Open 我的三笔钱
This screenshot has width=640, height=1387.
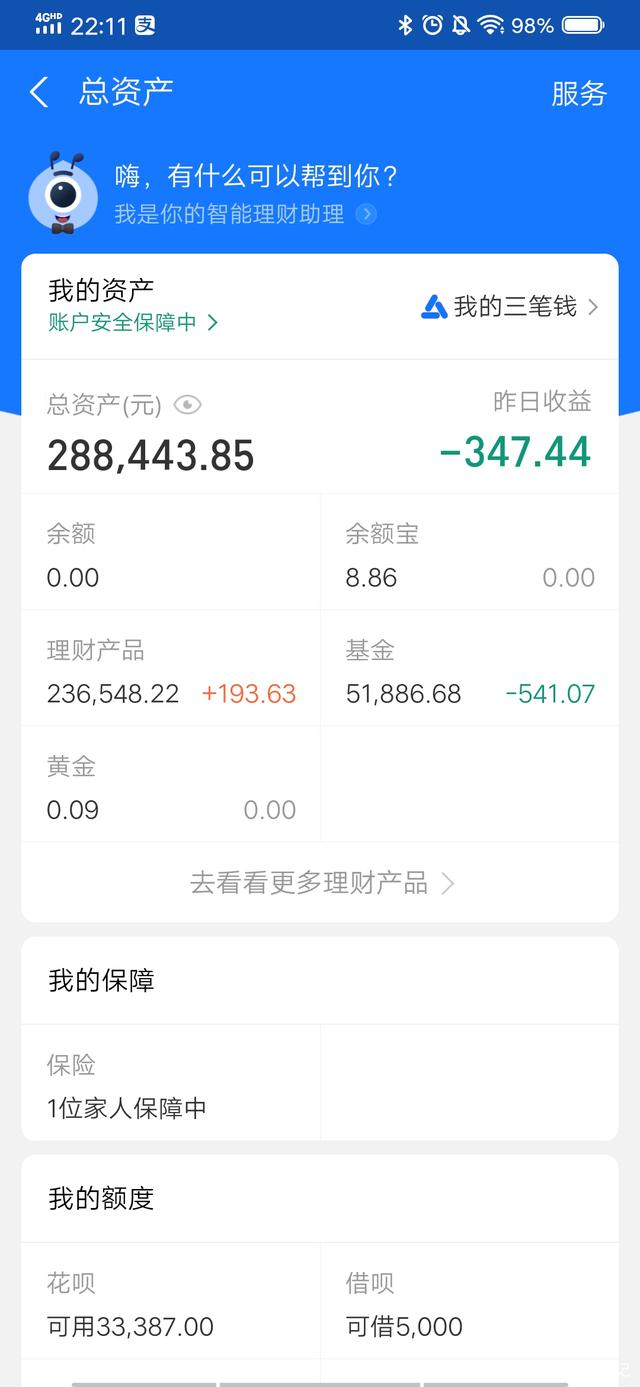click(510, 307)
